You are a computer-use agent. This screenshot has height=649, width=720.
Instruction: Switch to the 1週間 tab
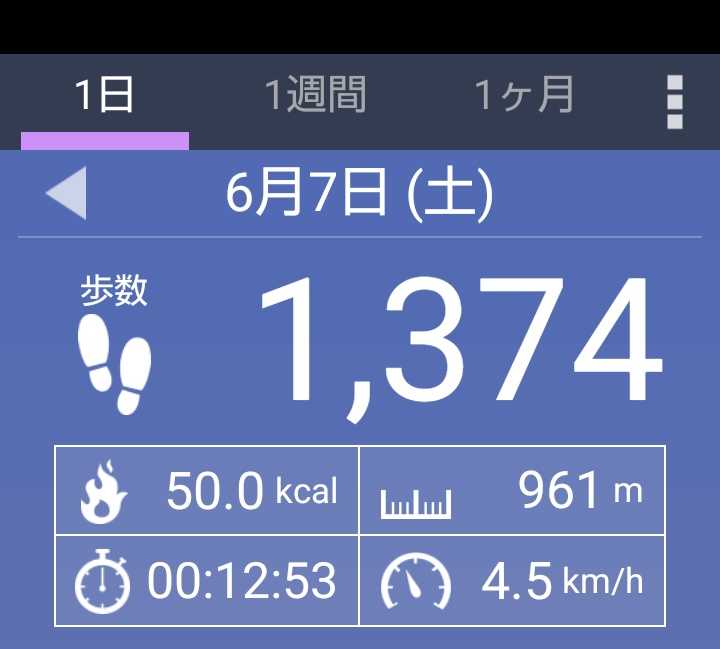[x=315, y=97]
